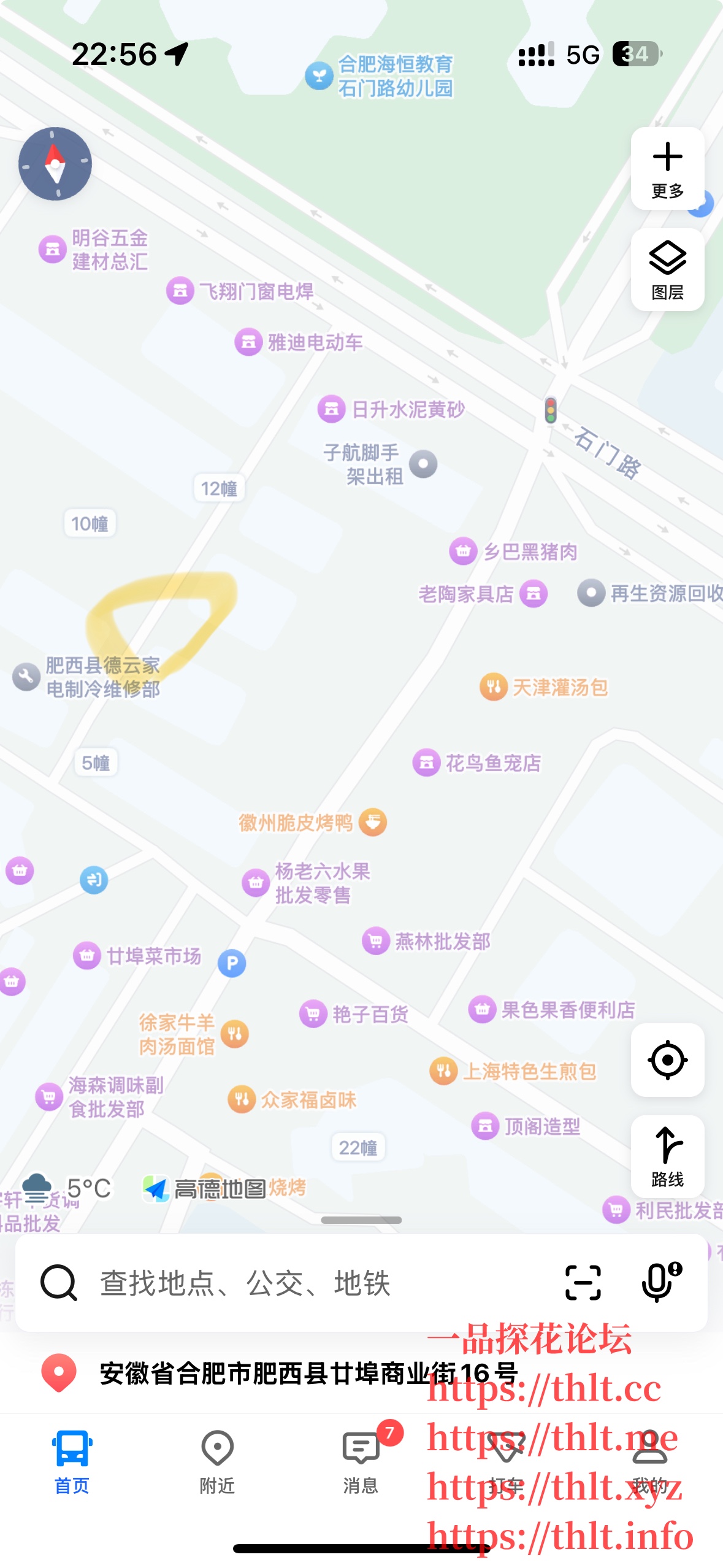This screenshot has width=723, height=1568.
Task: Switch to the 首页 tab
Action: pyautogui.click(x=72, y=1461)
